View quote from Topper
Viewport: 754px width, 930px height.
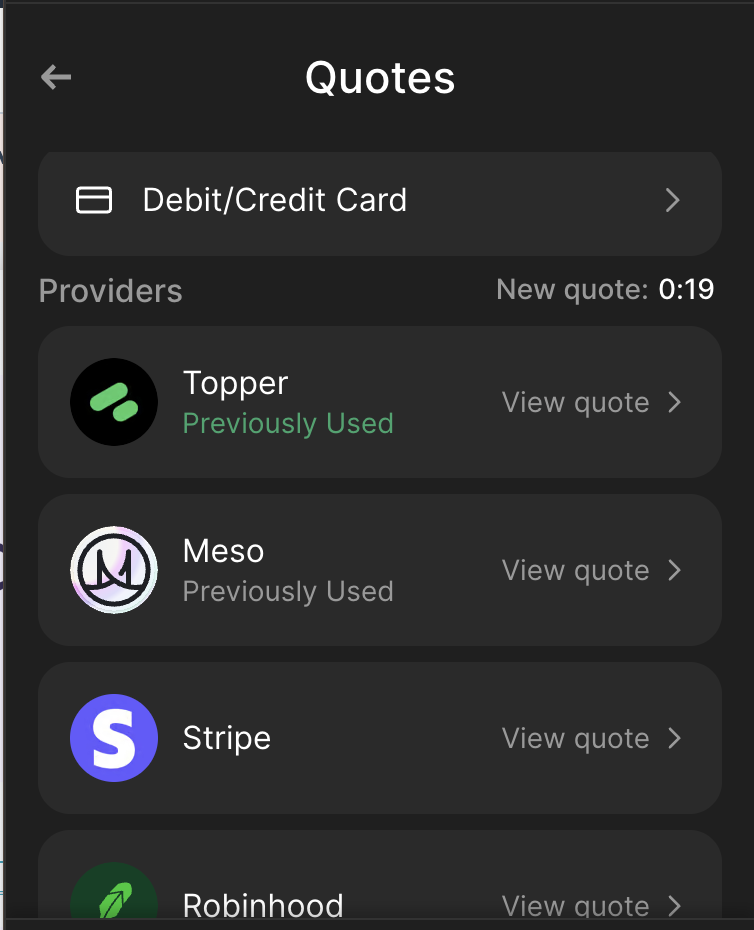590,403
